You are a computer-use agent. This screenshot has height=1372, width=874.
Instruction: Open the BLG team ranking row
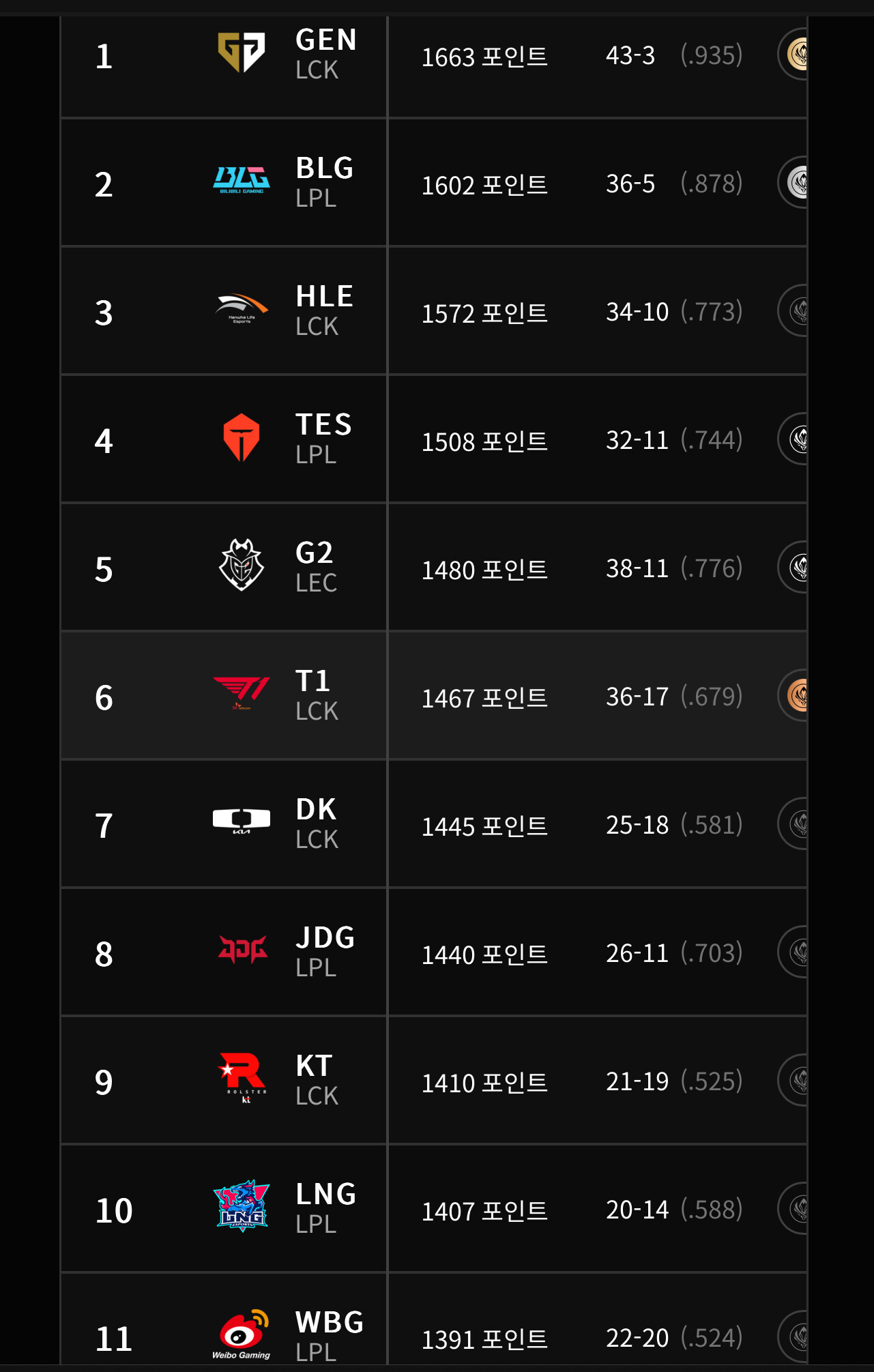[434, 182]
